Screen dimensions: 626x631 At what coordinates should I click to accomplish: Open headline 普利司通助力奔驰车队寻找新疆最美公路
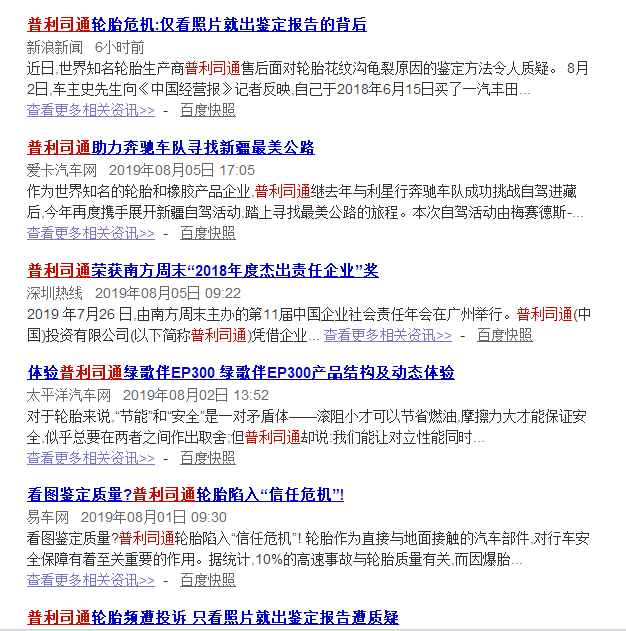(171, 148)
